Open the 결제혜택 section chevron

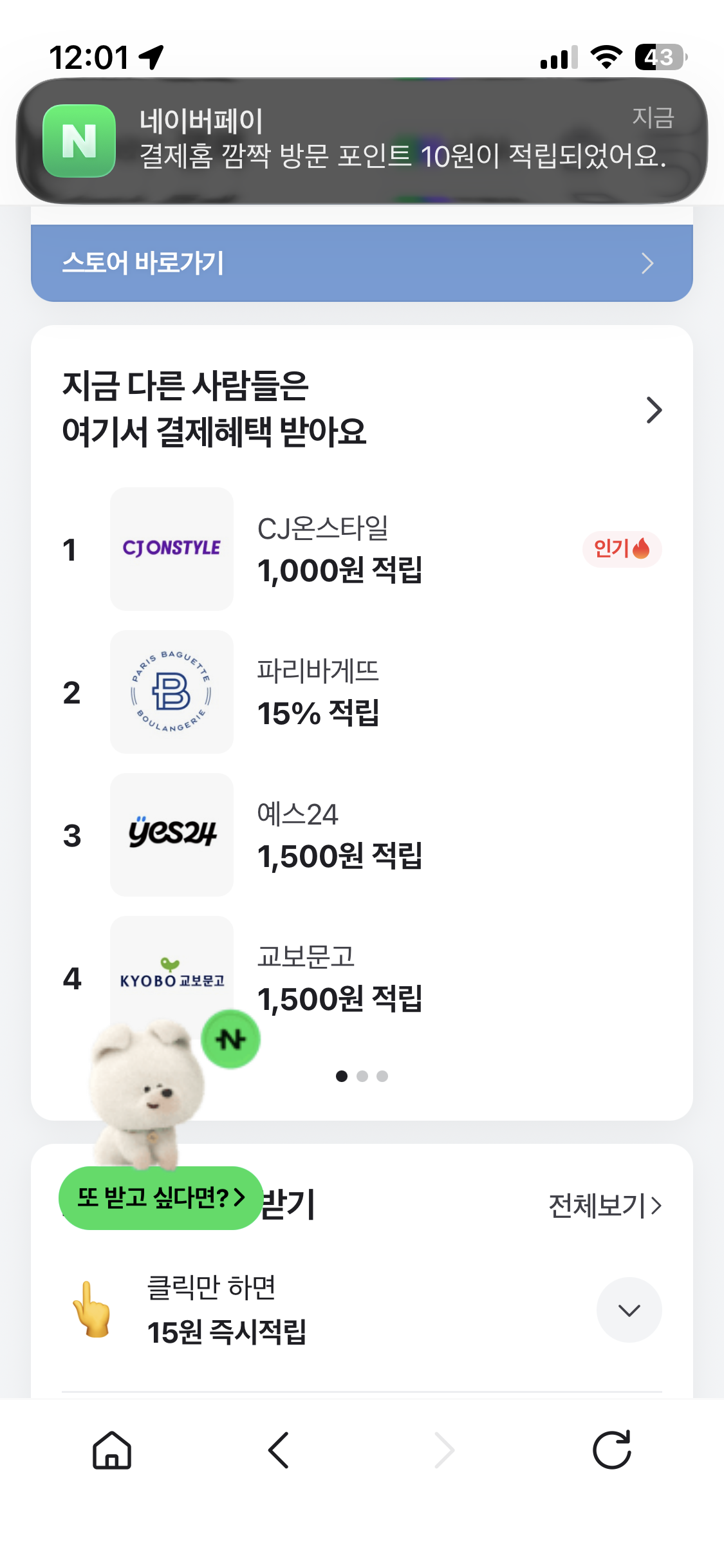coord(654,410)
